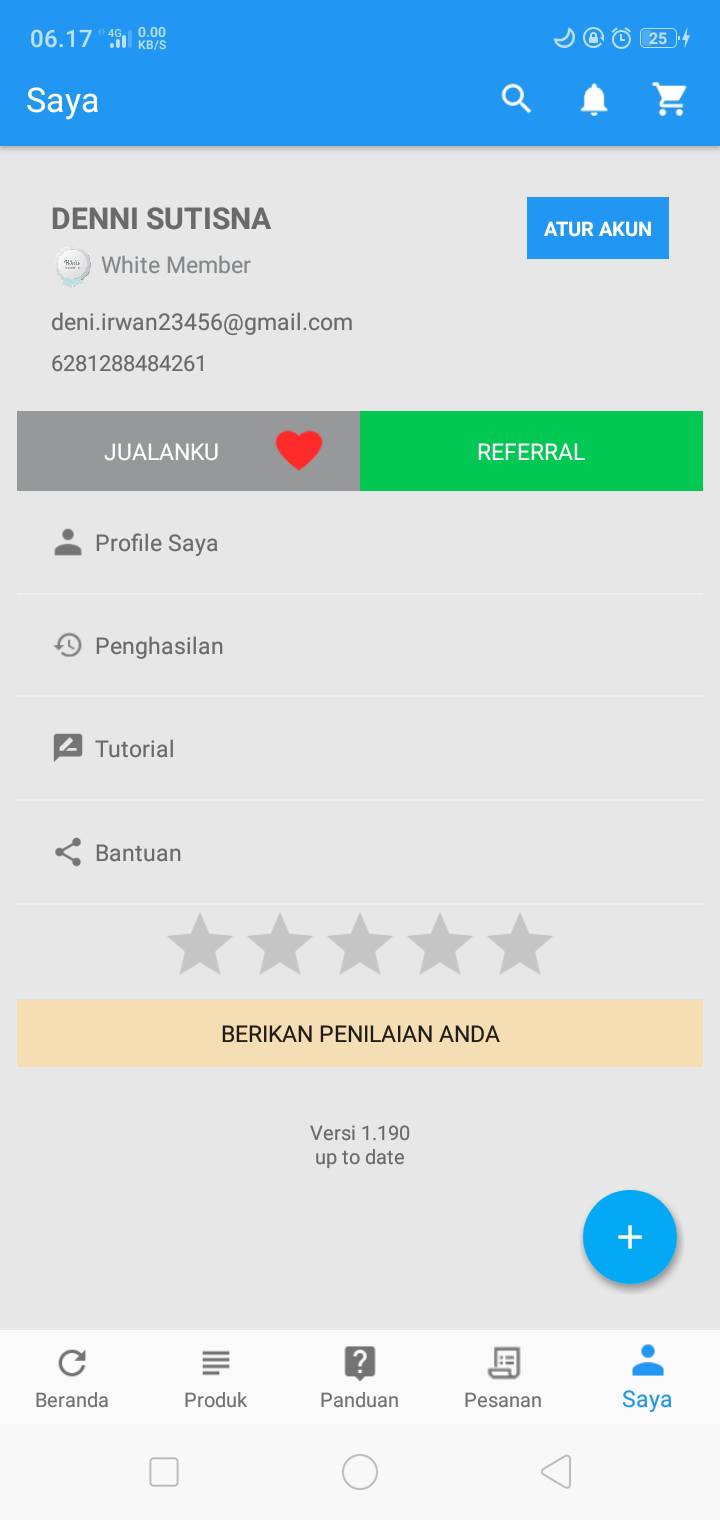720x1520 pixels.
Task: Open the Bantuan row
Action: pyautogui.click(x=360, y=853)
